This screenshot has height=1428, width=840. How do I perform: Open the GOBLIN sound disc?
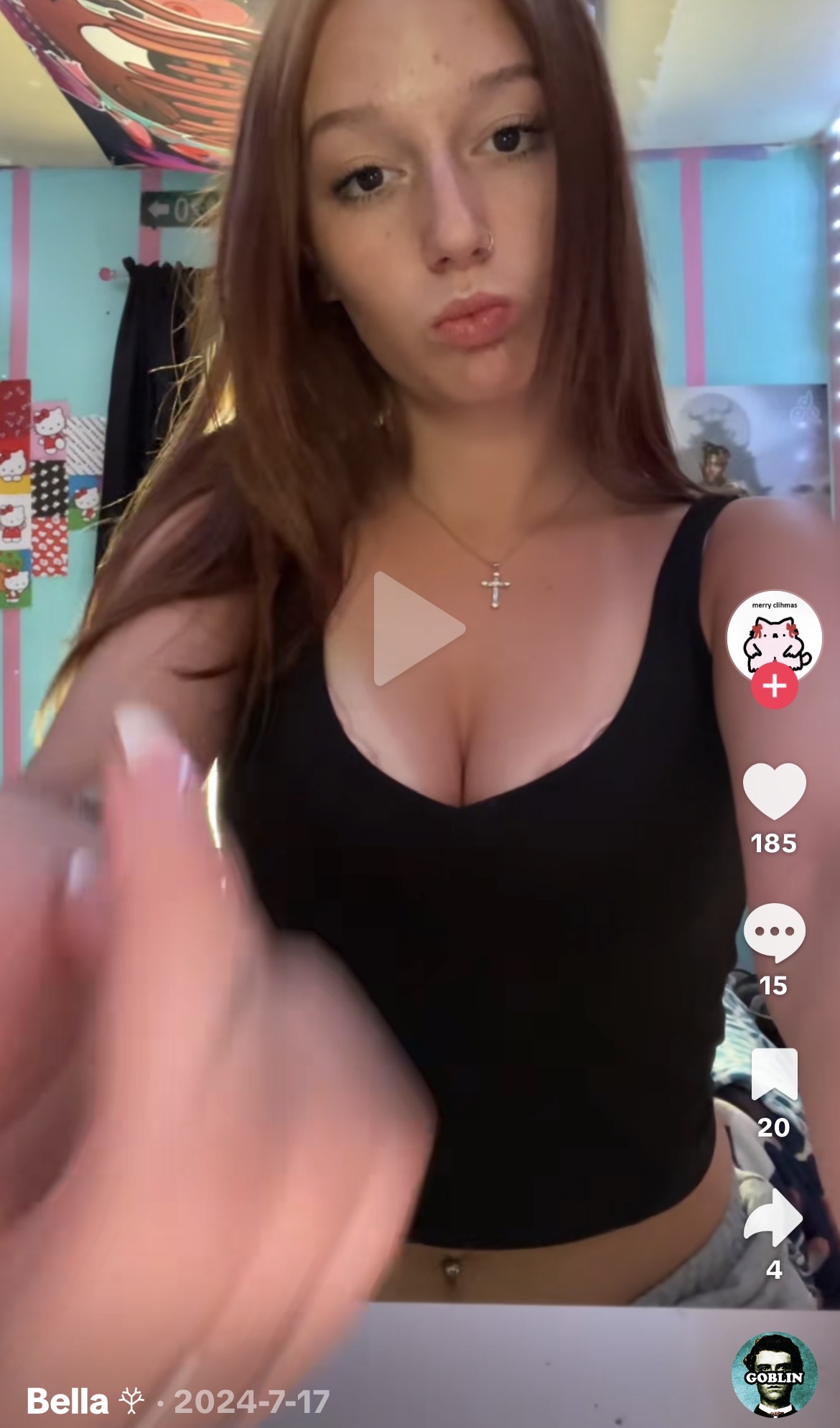click(x=774, y=1375)
